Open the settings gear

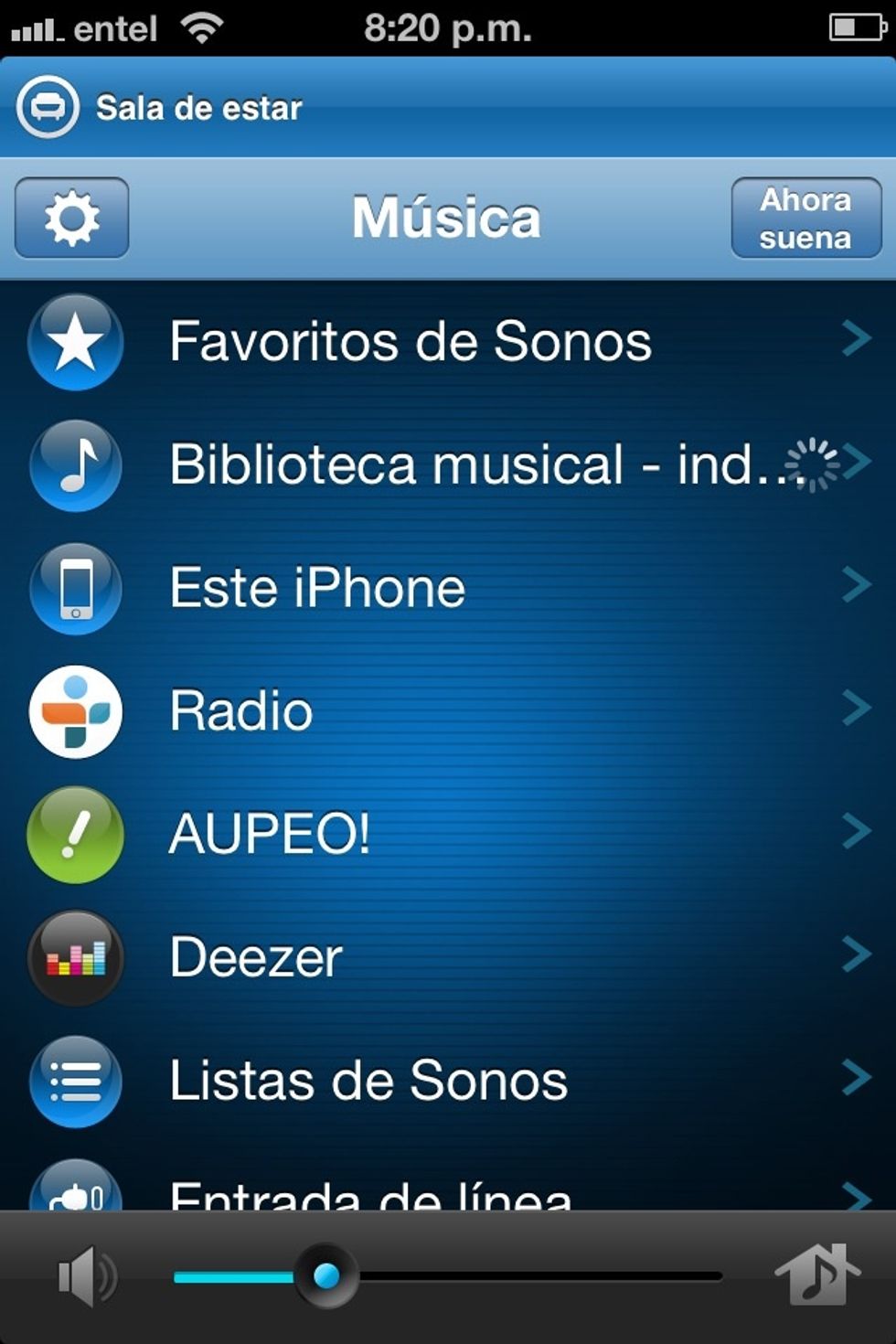(71, 219)
